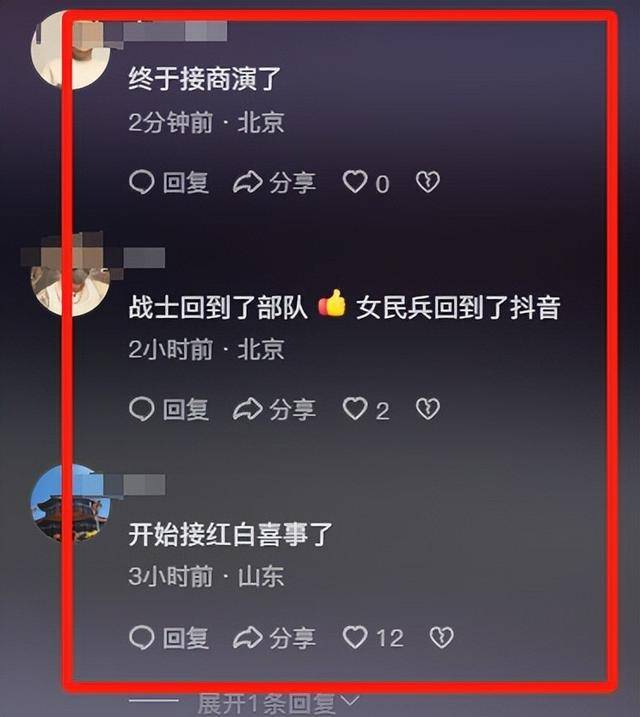The image size is (640, 717).
Task: Dislike the comment "开始接红白喜事了"
Action: point(441,637)
